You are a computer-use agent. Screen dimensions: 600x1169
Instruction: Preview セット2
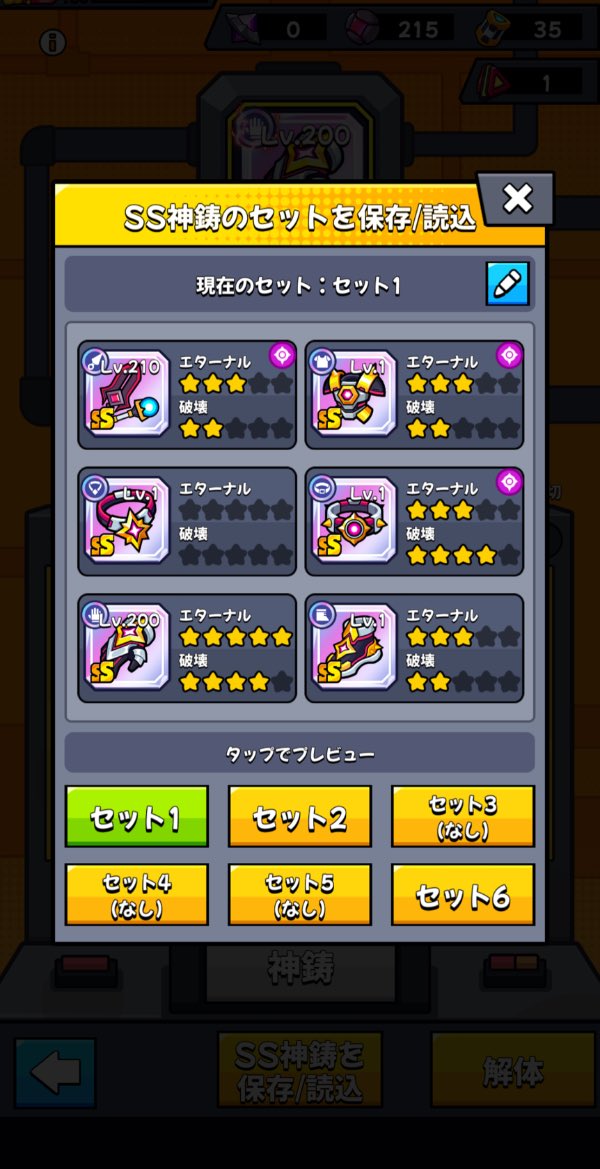click(300, 817)
